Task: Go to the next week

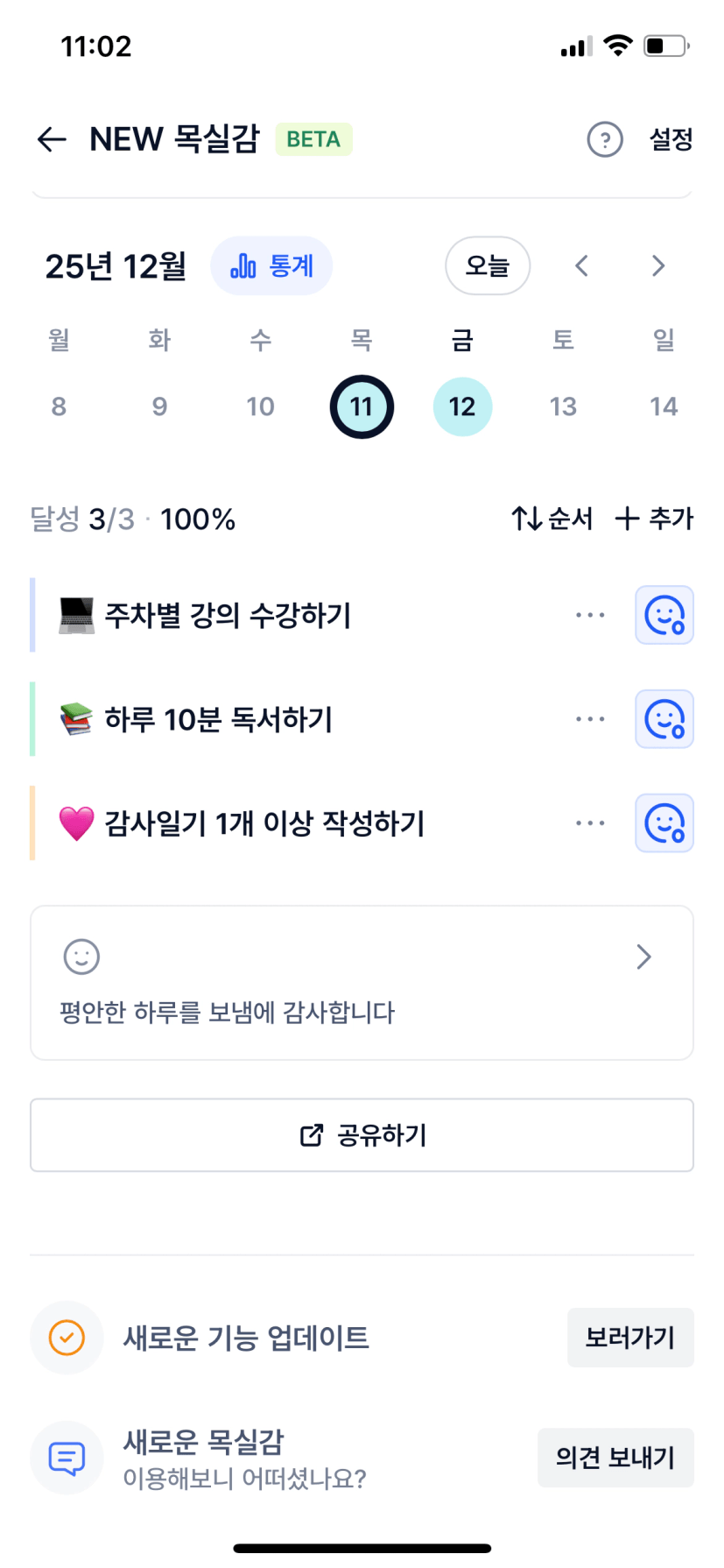Action: [x=658, y=266]
